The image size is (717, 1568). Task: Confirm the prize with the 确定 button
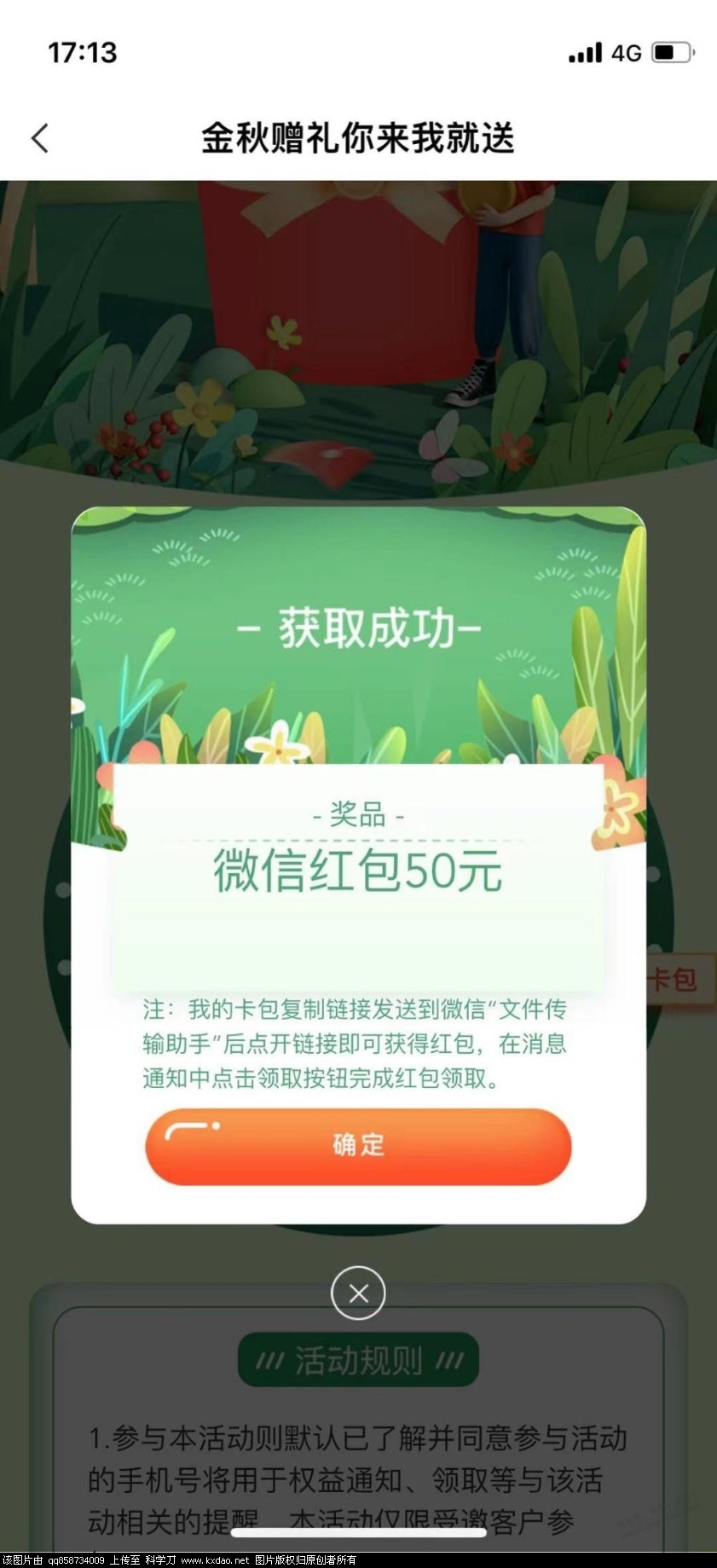(358, 1145)
